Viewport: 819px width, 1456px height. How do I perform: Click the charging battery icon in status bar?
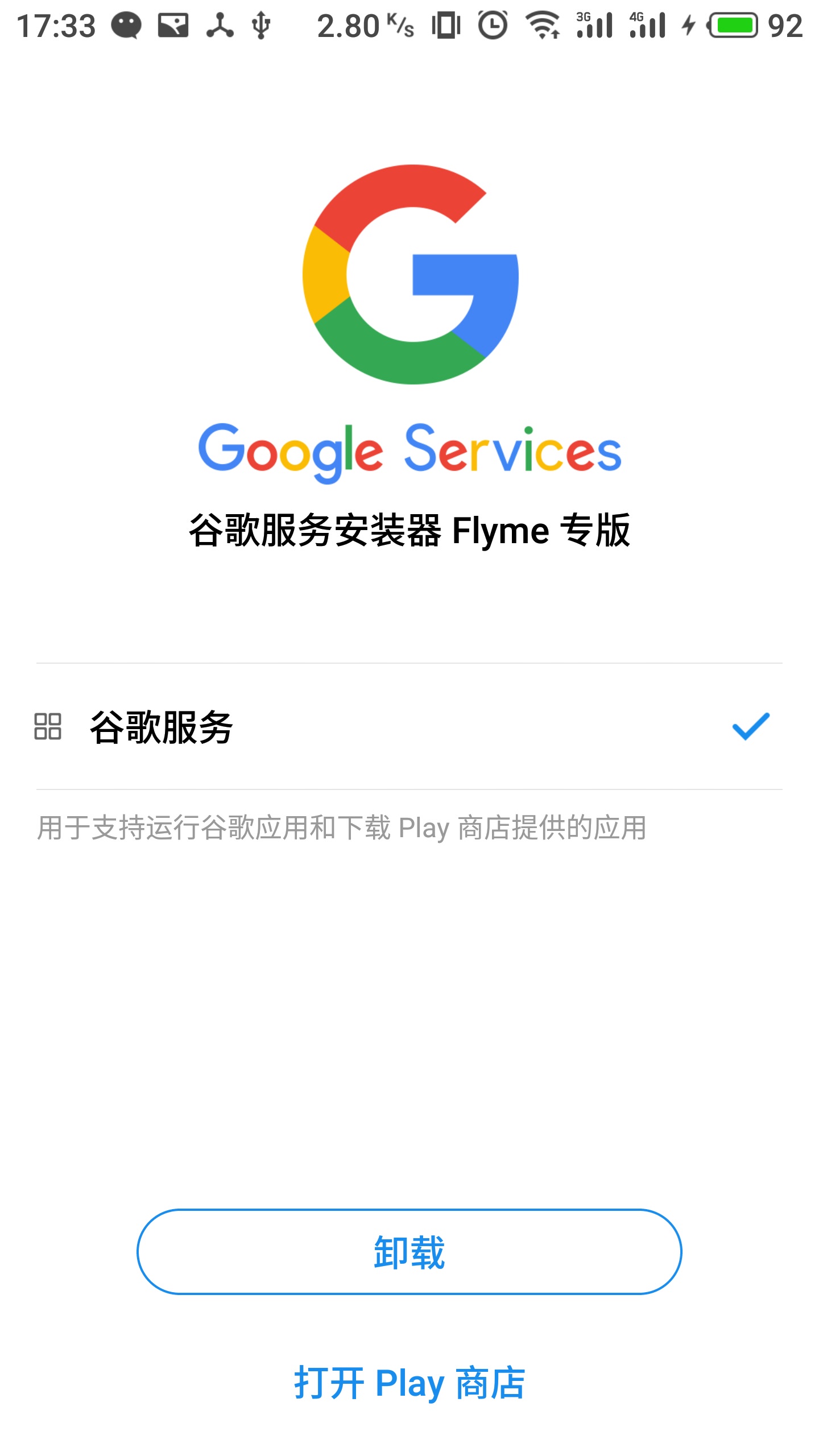(x=734, y=26)
